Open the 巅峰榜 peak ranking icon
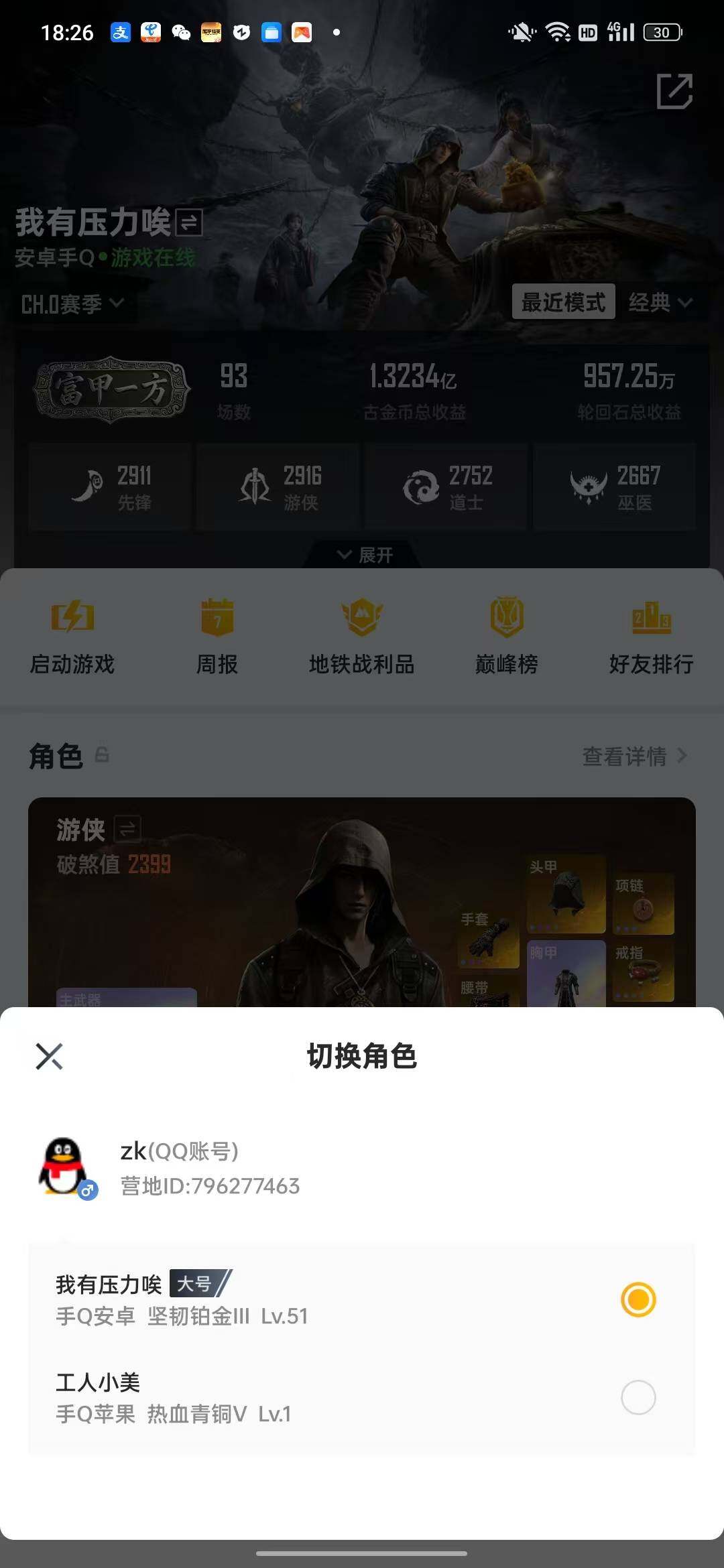This screenshot has height=1568, width=724. [x=505, y=637]
